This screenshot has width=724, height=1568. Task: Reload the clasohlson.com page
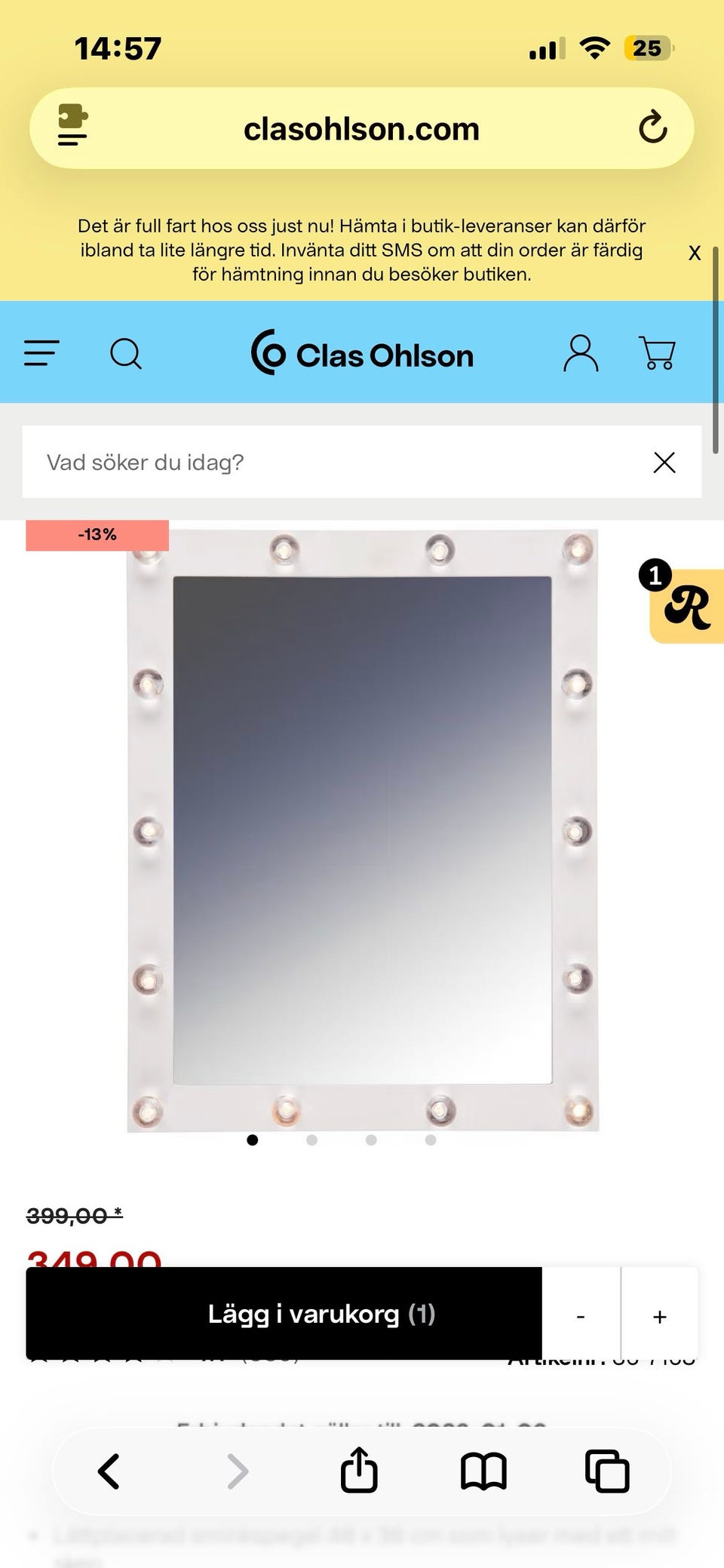point(653,128)
